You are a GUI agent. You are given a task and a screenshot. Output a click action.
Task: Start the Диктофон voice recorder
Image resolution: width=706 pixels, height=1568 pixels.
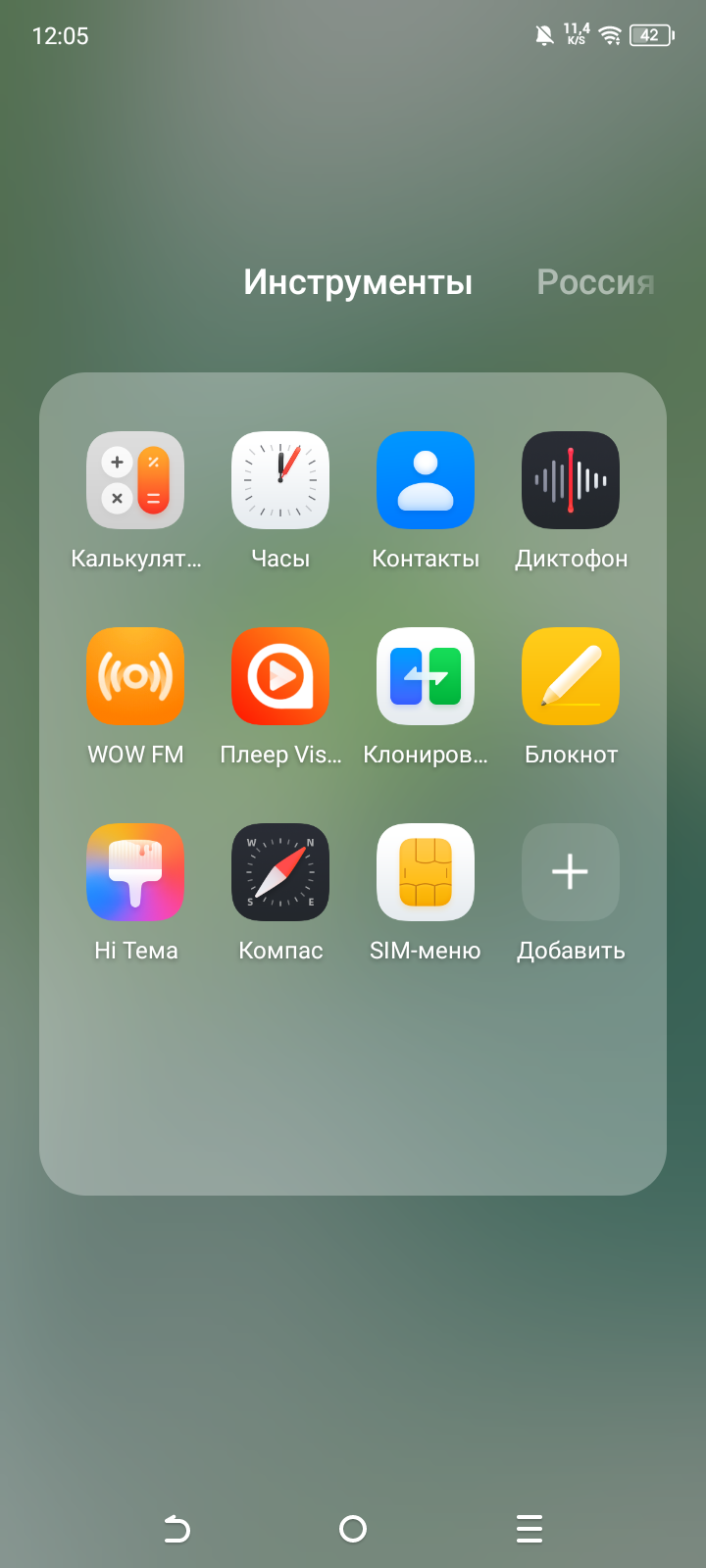571,480
